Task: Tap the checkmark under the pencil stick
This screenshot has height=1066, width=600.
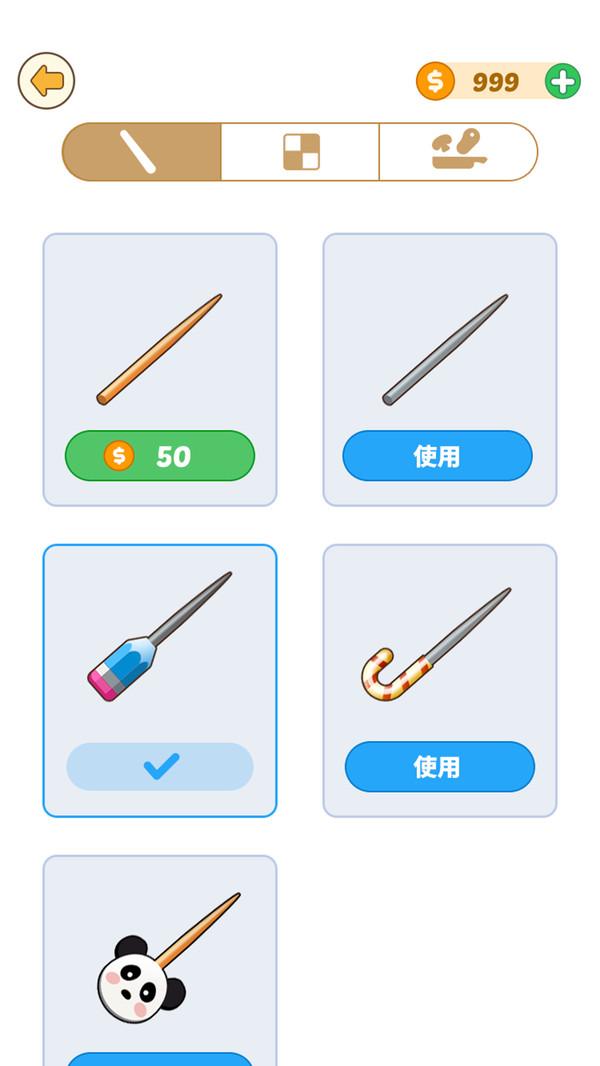Action: pos(160,767)
